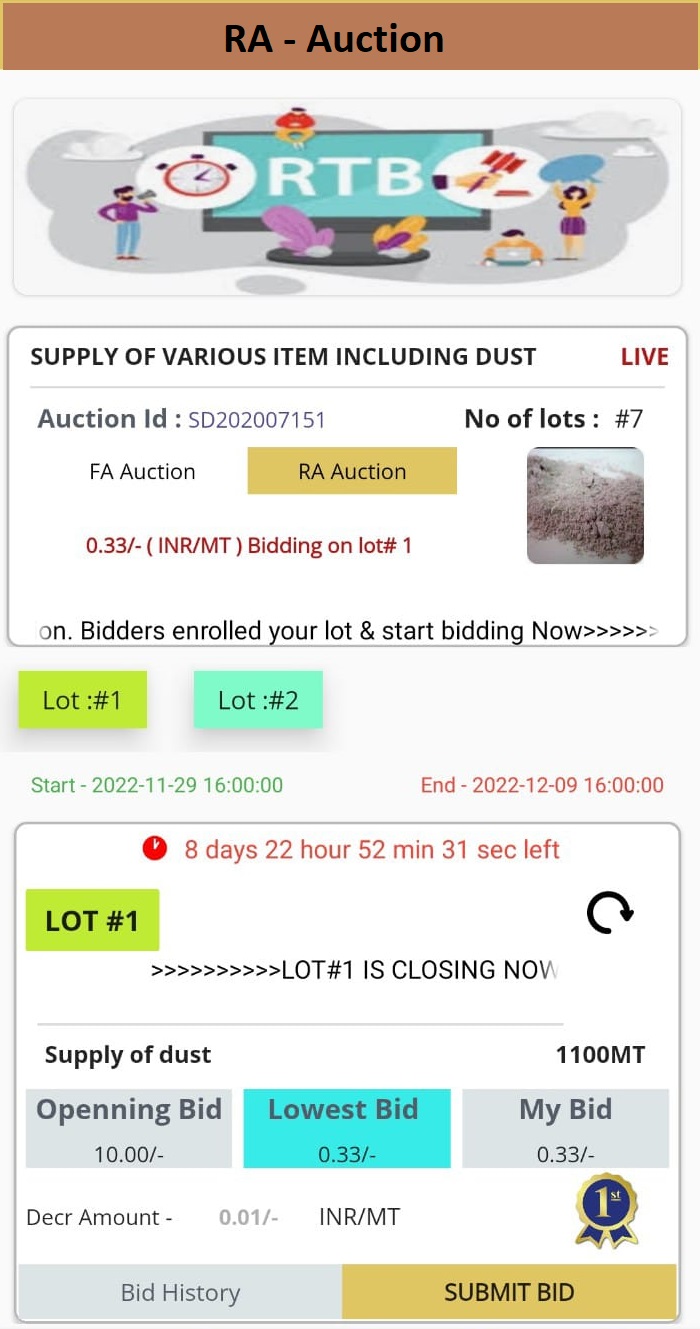
Task: Select the RA Auction tab
Action: coord(352,471)
